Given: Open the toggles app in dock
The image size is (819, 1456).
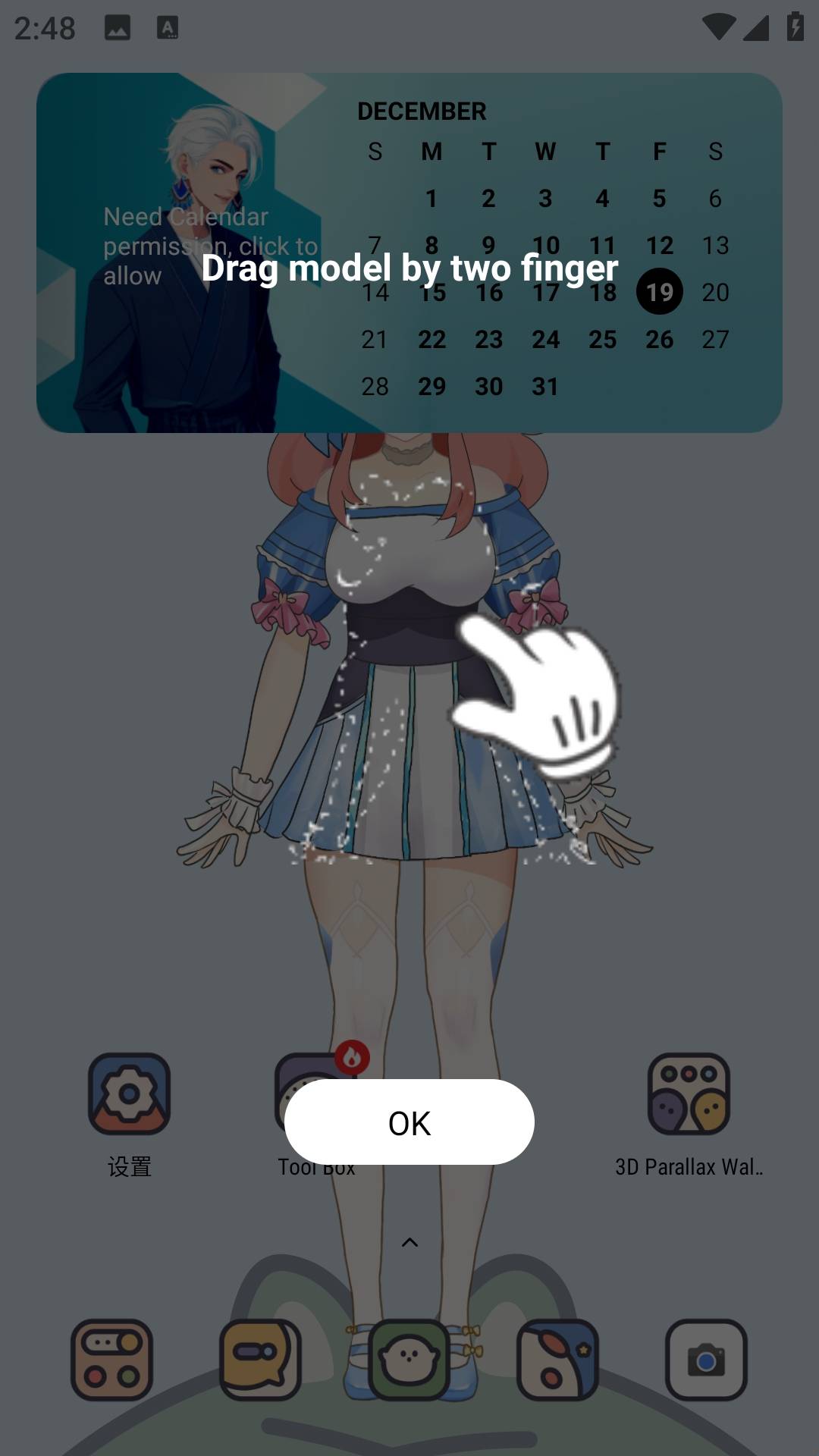Looking at the screenshot, I should [111, 1360].
